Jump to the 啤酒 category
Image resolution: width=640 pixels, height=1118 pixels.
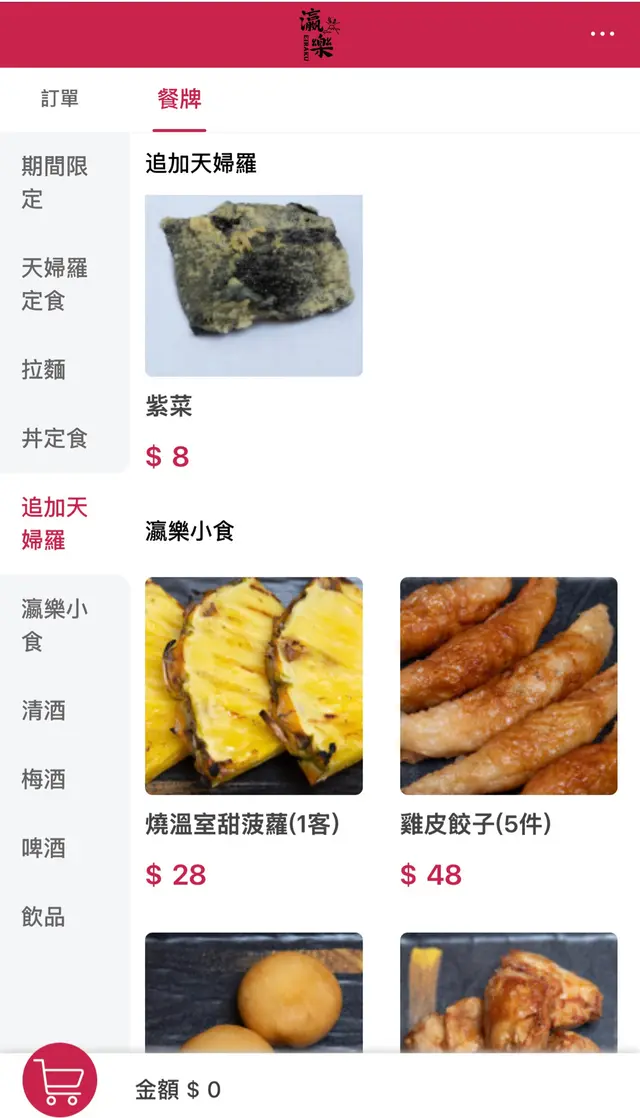pos(44,848)
